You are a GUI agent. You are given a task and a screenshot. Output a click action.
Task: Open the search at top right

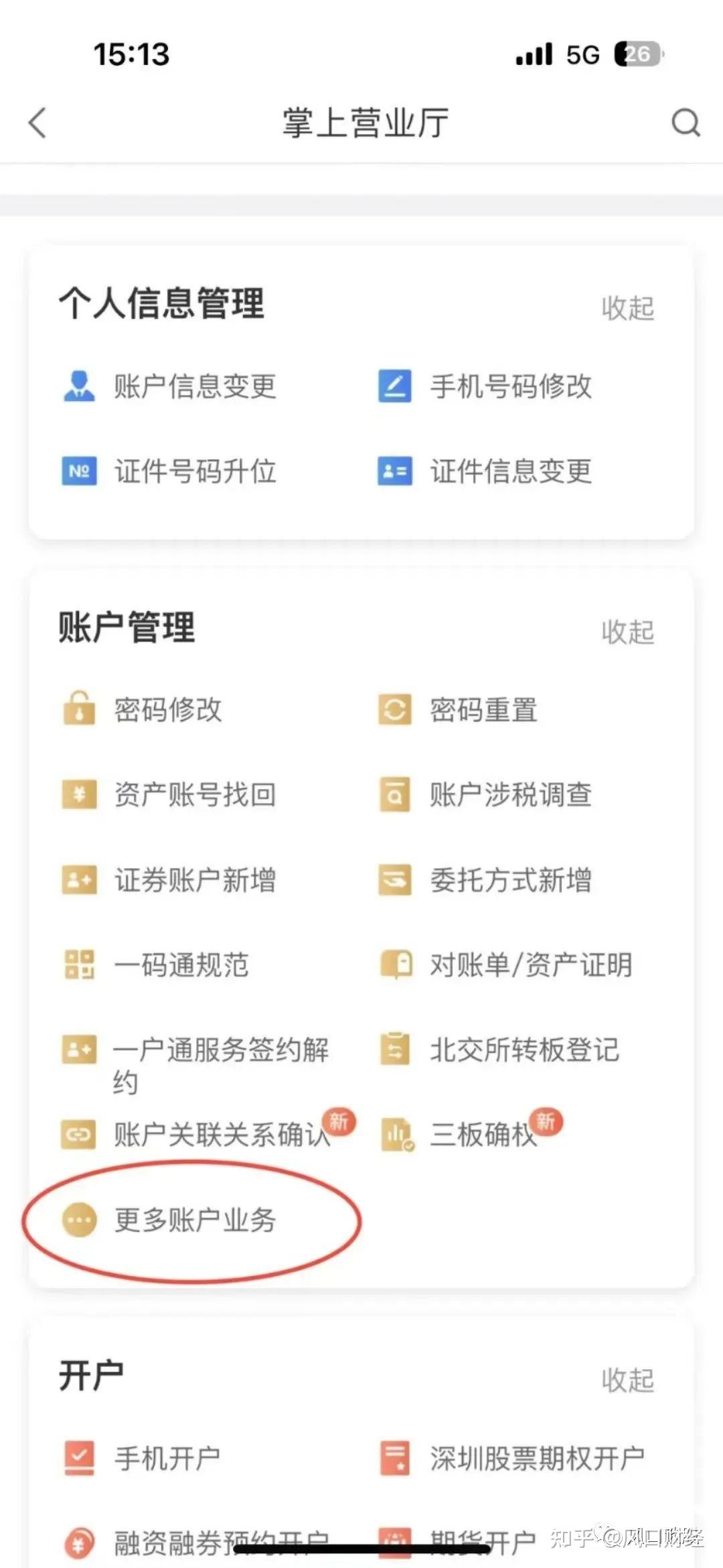click(686, 123)
